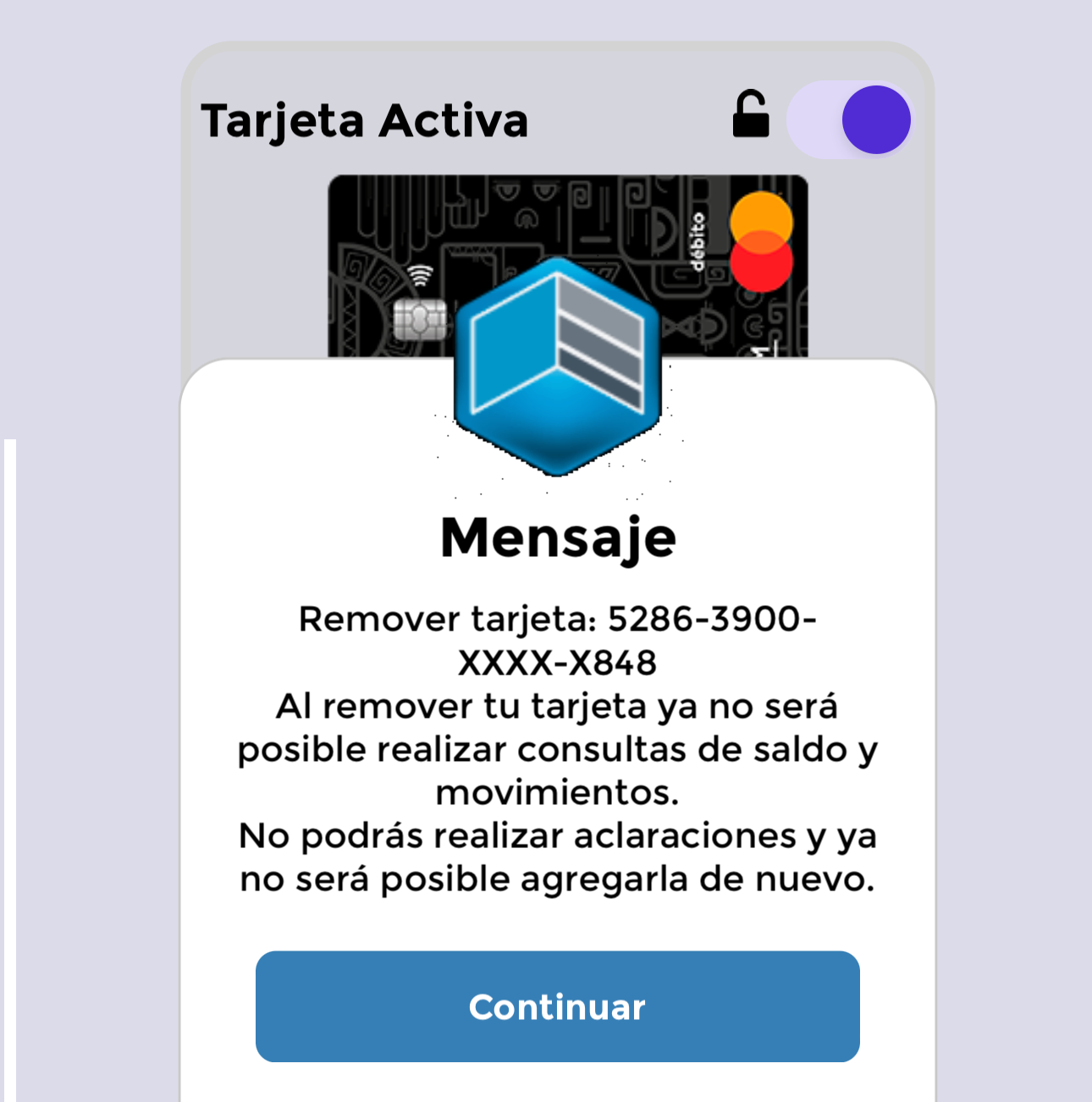This screenshot has height=1102, width=1092.
Task: Click the toggle track to slide it left
Action: (x=813, y=118)
